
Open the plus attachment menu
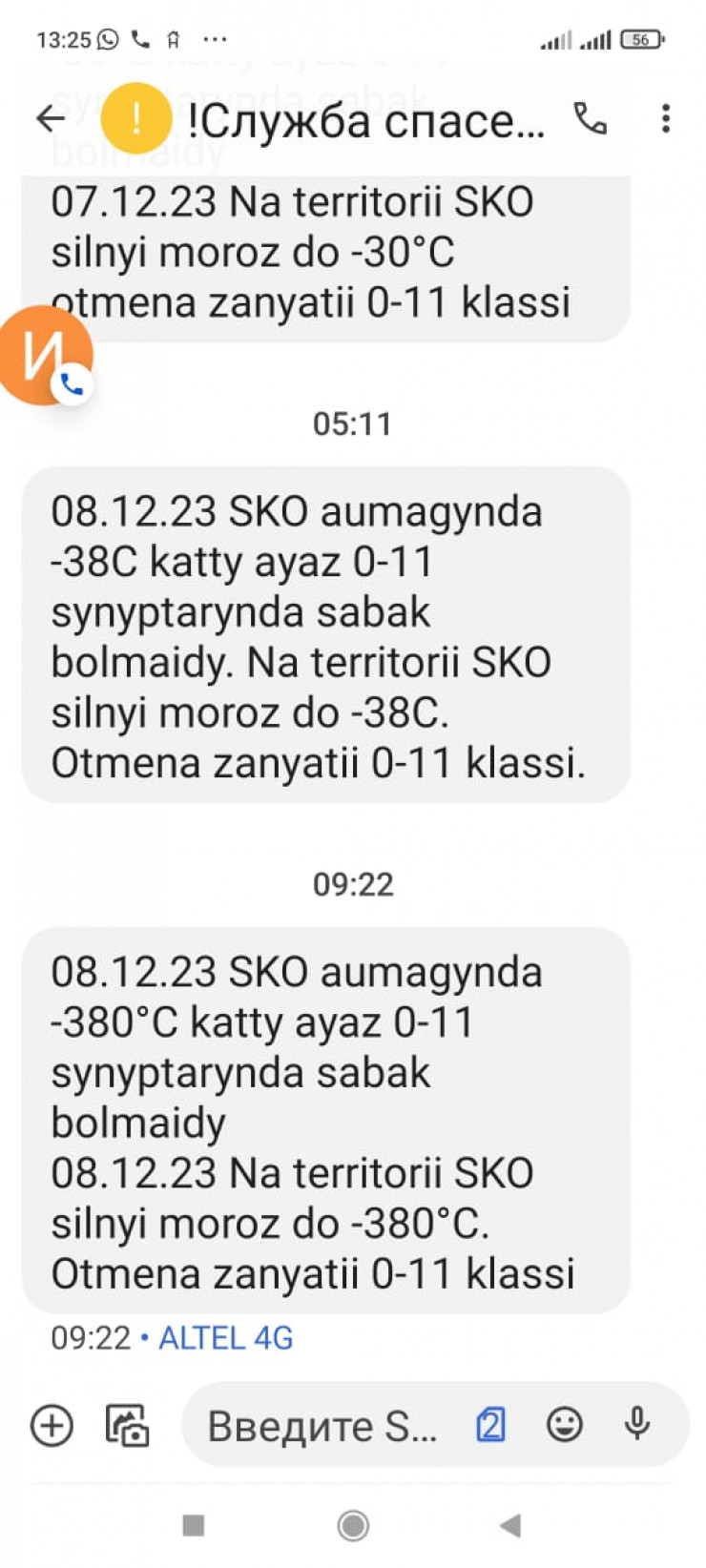[52, 1426]
